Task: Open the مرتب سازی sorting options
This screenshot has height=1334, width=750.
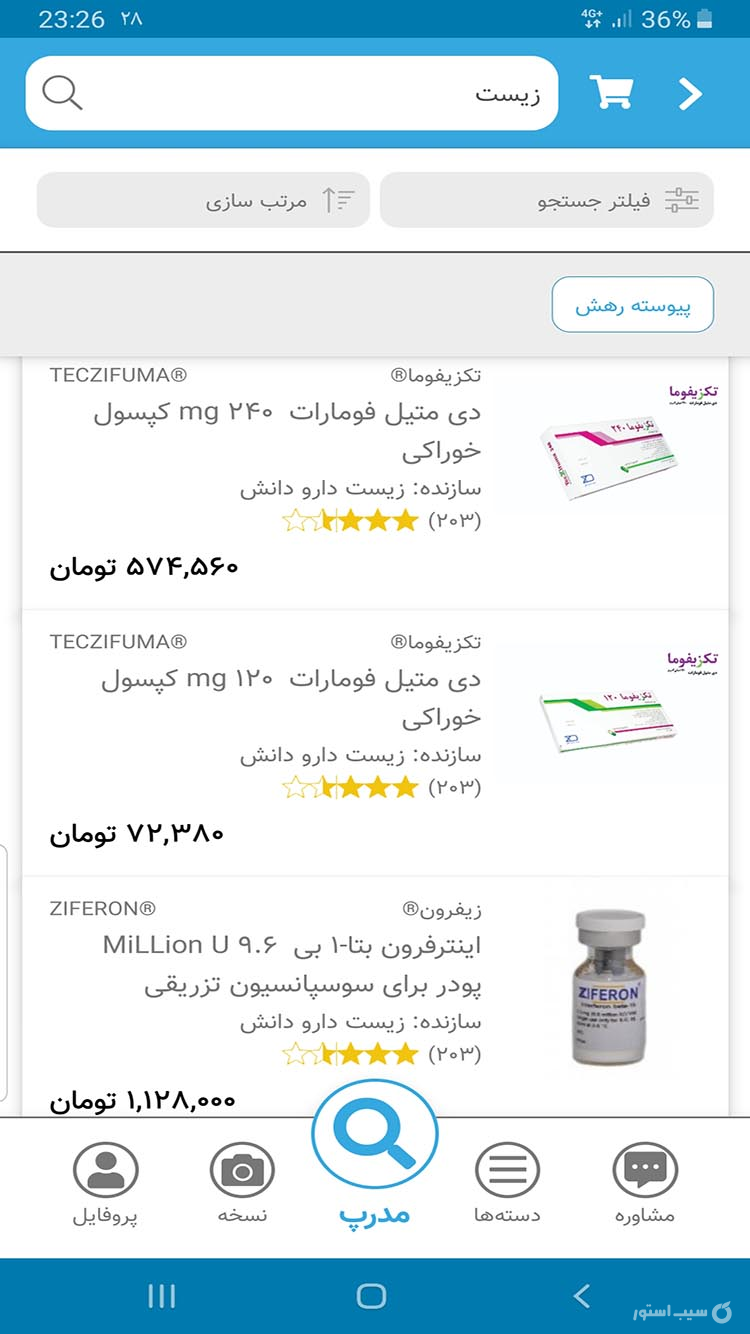Action: (x=203, y=200)
